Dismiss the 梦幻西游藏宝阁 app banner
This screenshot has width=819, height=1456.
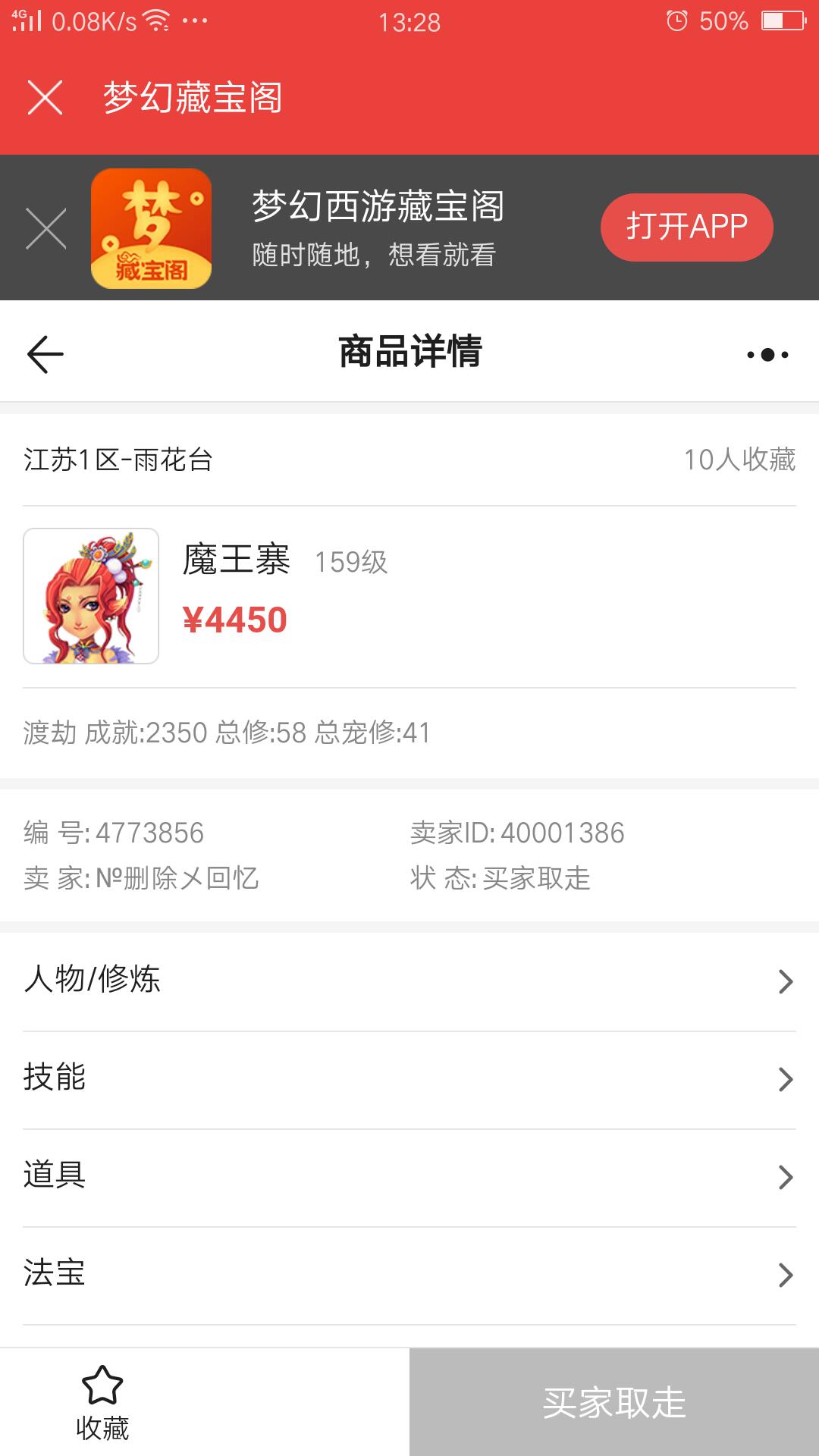(x=46, y=228)
